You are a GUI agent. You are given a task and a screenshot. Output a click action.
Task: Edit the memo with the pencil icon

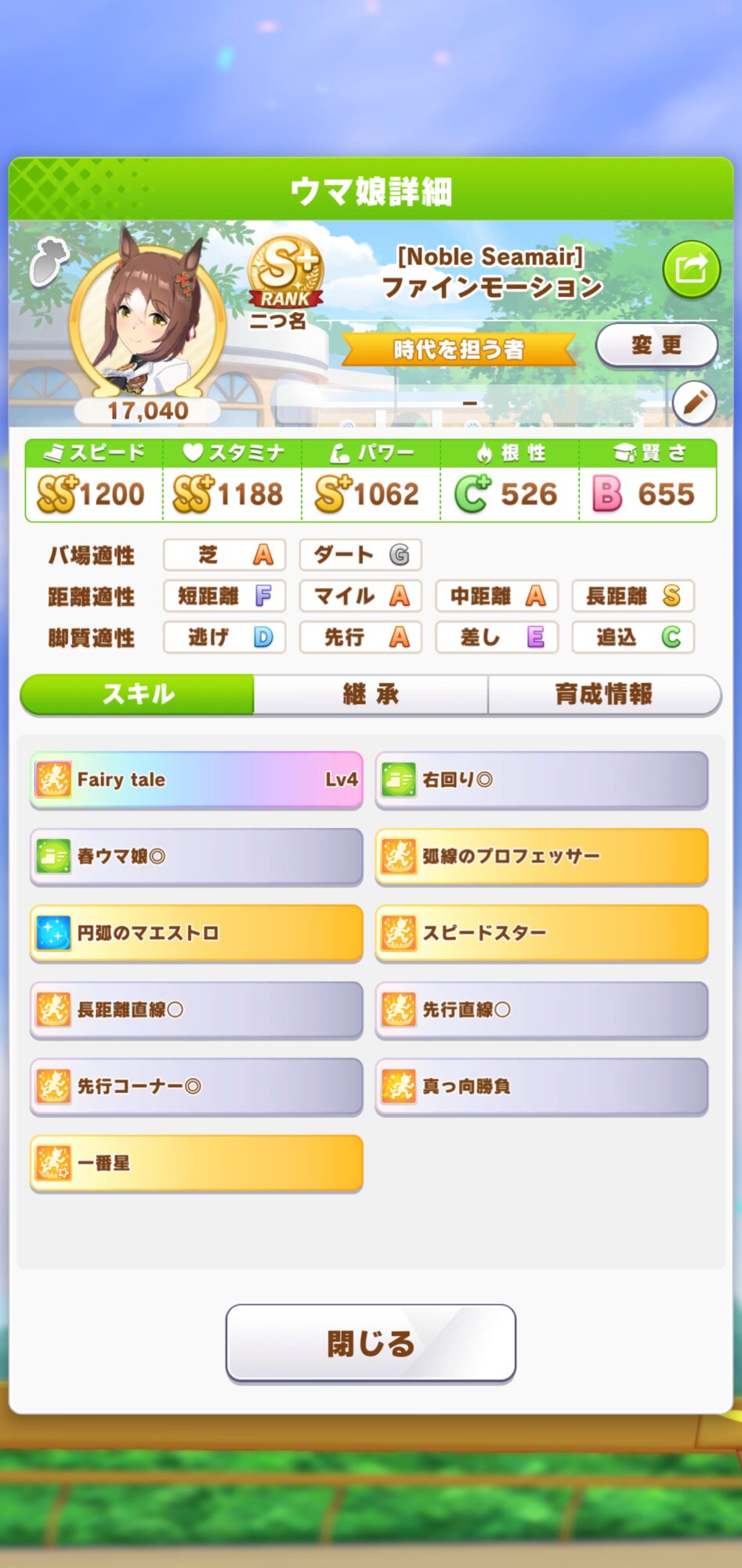point(694,403)
